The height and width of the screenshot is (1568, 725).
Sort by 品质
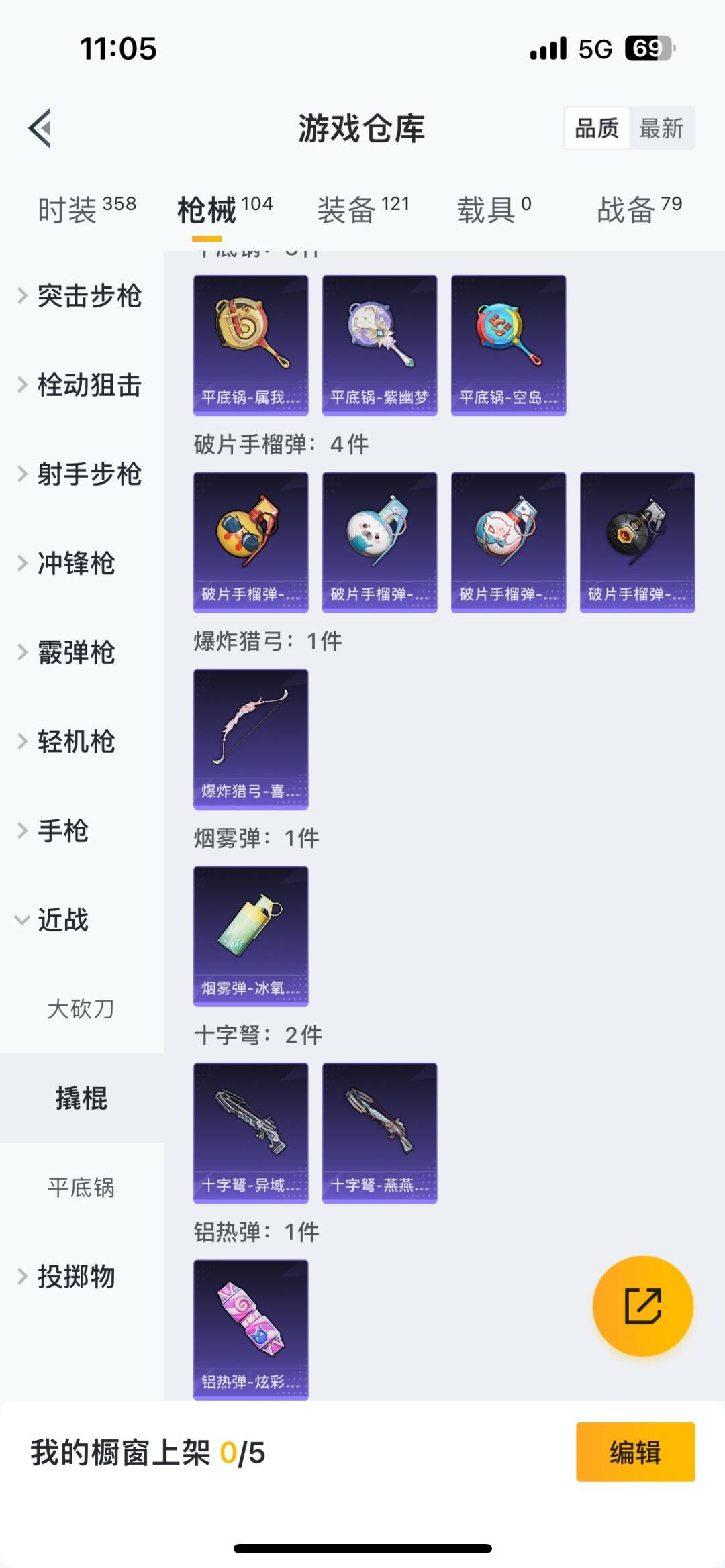tap(597, 127)
